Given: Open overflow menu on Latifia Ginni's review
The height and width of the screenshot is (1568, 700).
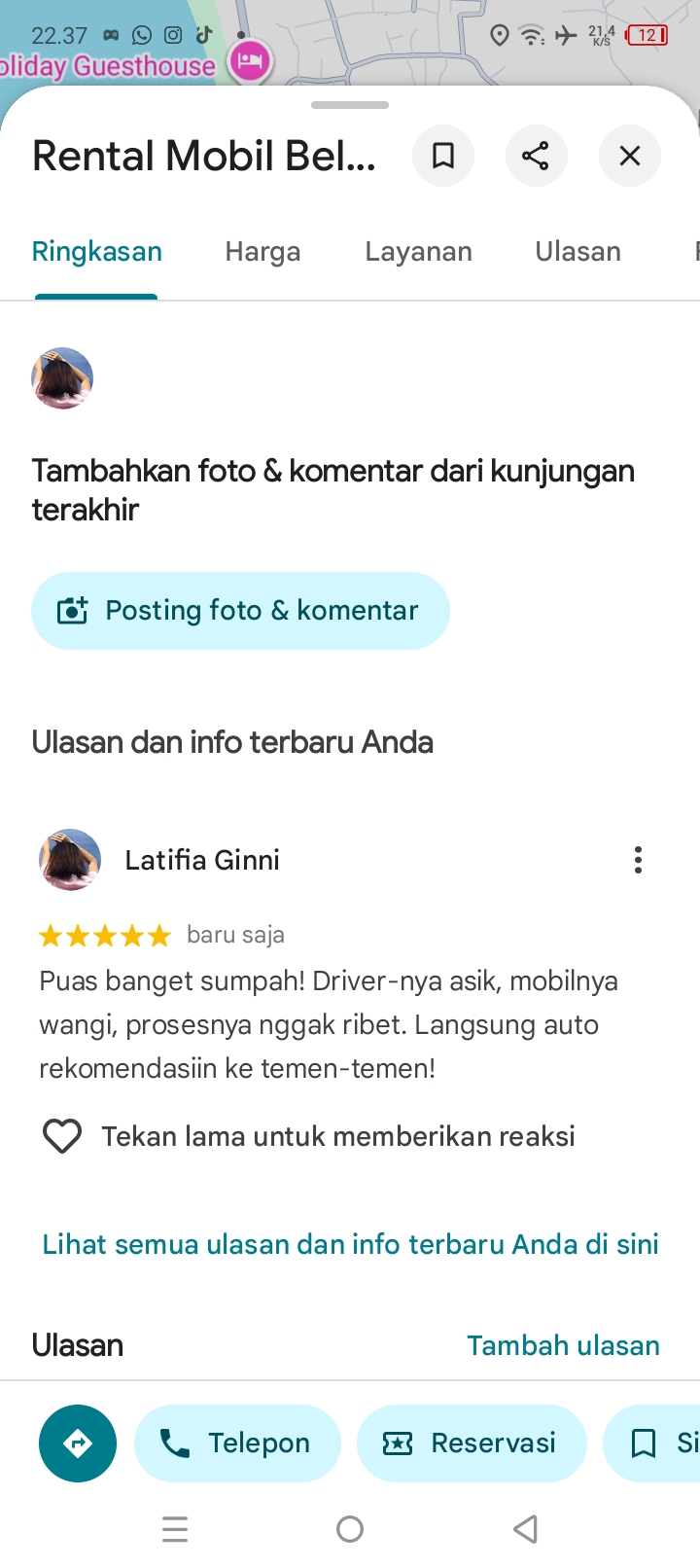Looking at the screenshot, I should point(638,860).
